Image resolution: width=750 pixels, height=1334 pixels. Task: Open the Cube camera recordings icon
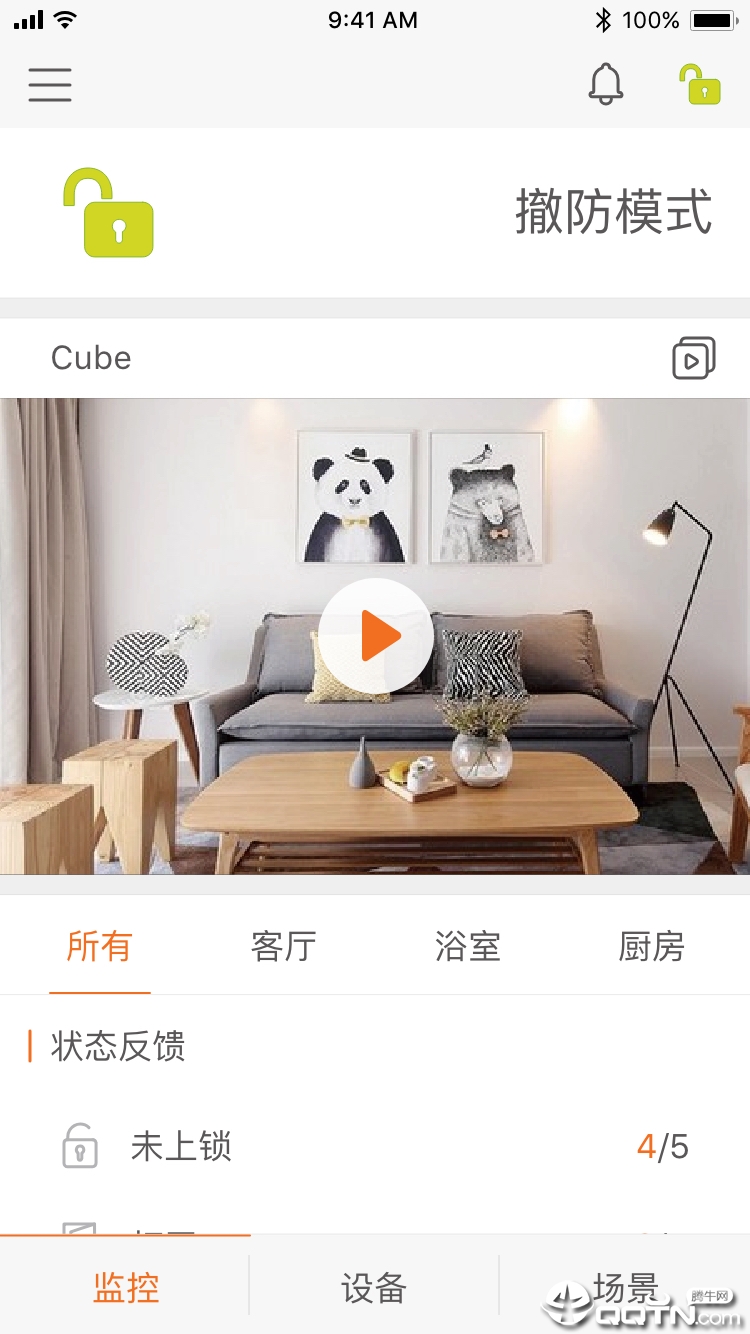693,358
